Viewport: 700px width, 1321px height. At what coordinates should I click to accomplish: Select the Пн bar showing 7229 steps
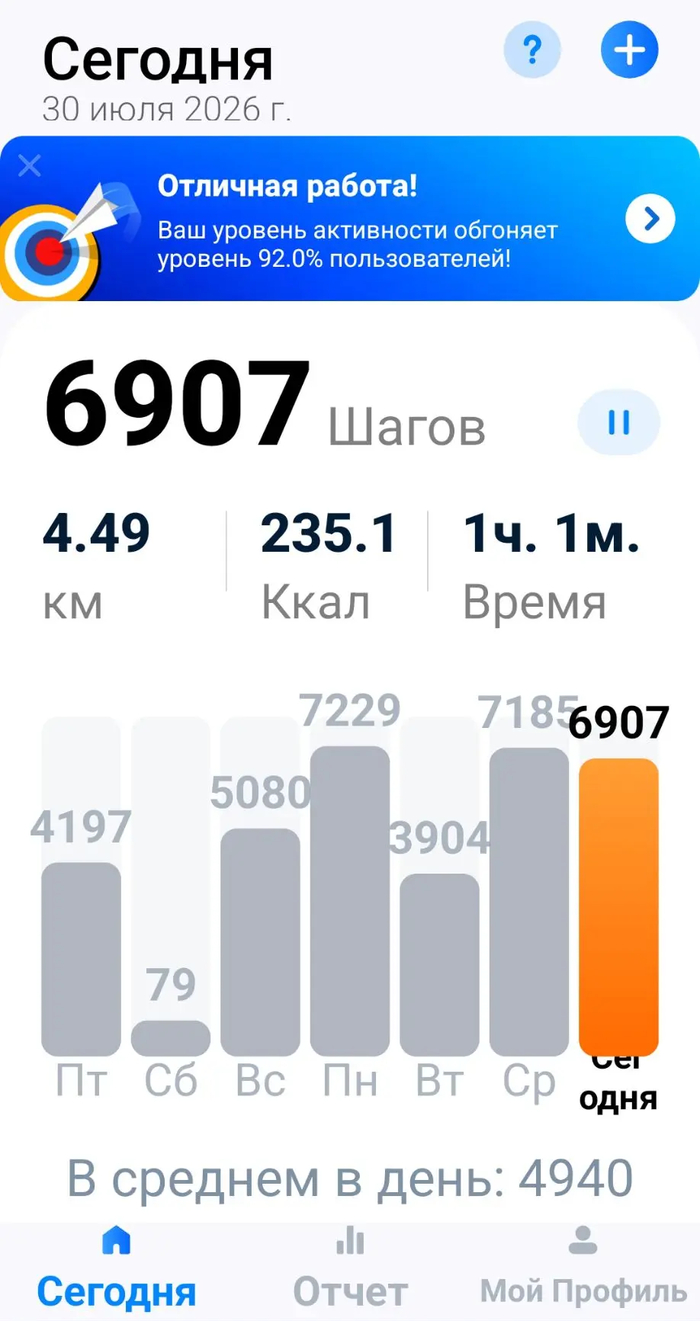click(350, 901)
